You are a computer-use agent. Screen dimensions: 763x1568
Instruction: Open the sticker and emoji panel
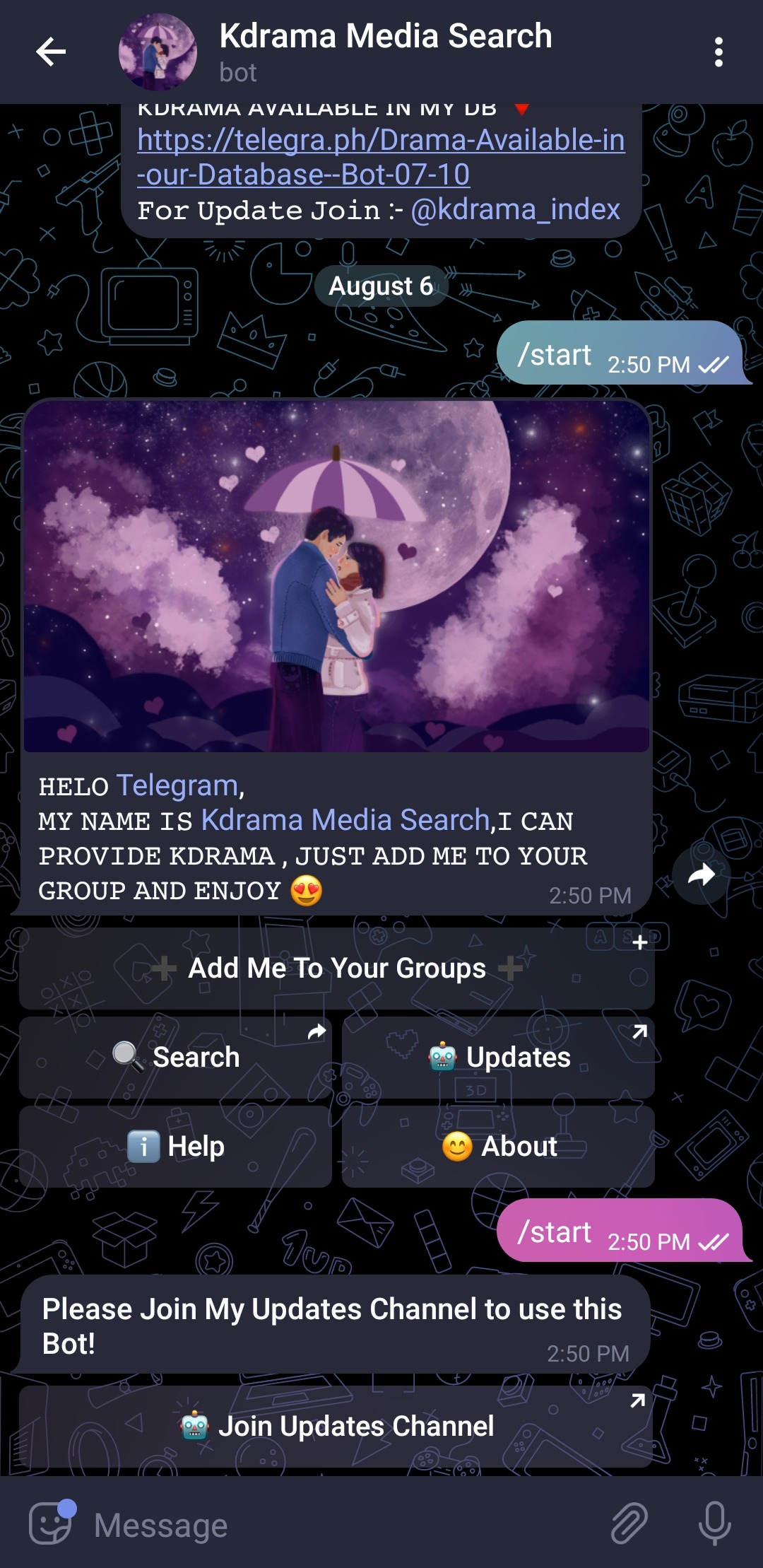pyautogui.click(x=50, y=1523)
